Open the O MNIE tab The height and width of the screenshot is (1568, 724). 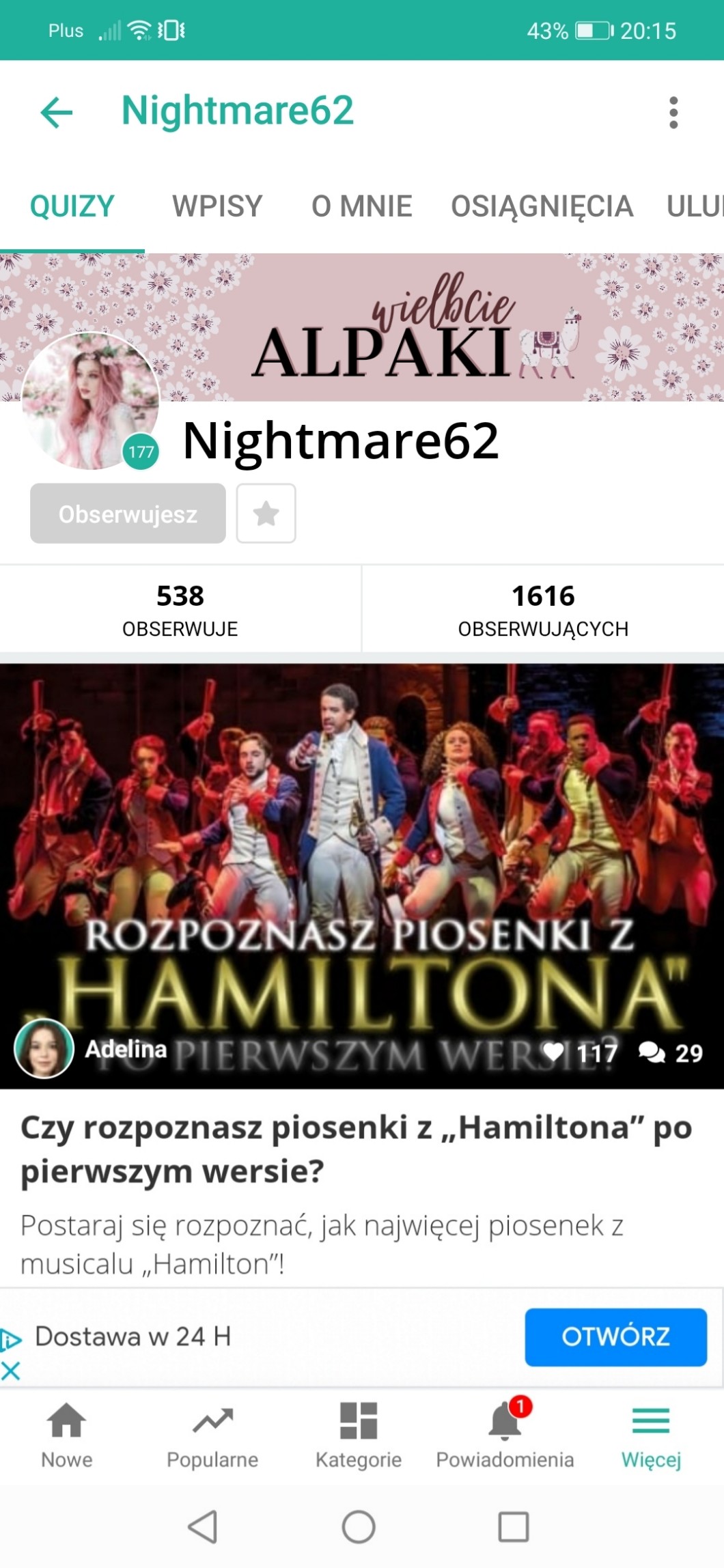coord(361,206)
